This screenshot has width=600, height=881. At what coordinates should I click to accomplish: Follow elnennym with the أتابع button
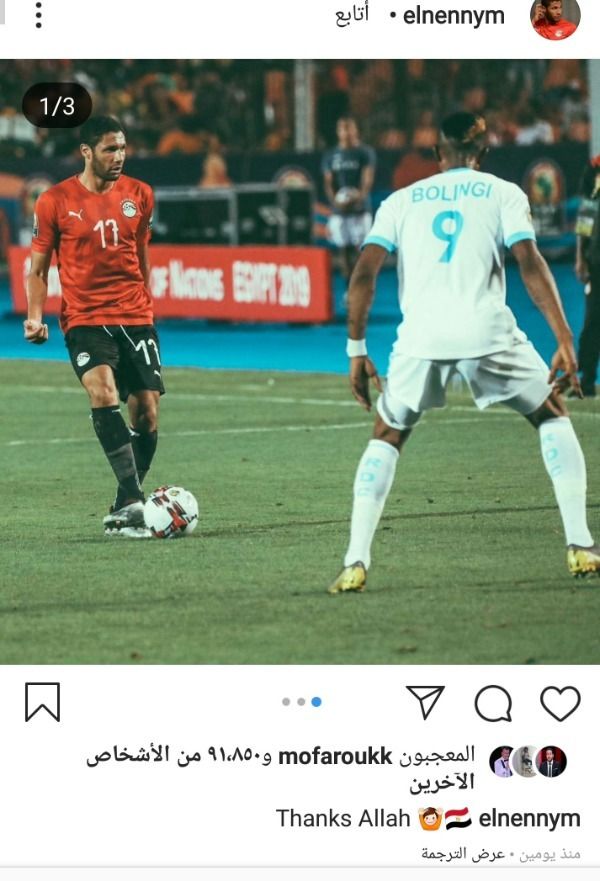pos(351,17)
